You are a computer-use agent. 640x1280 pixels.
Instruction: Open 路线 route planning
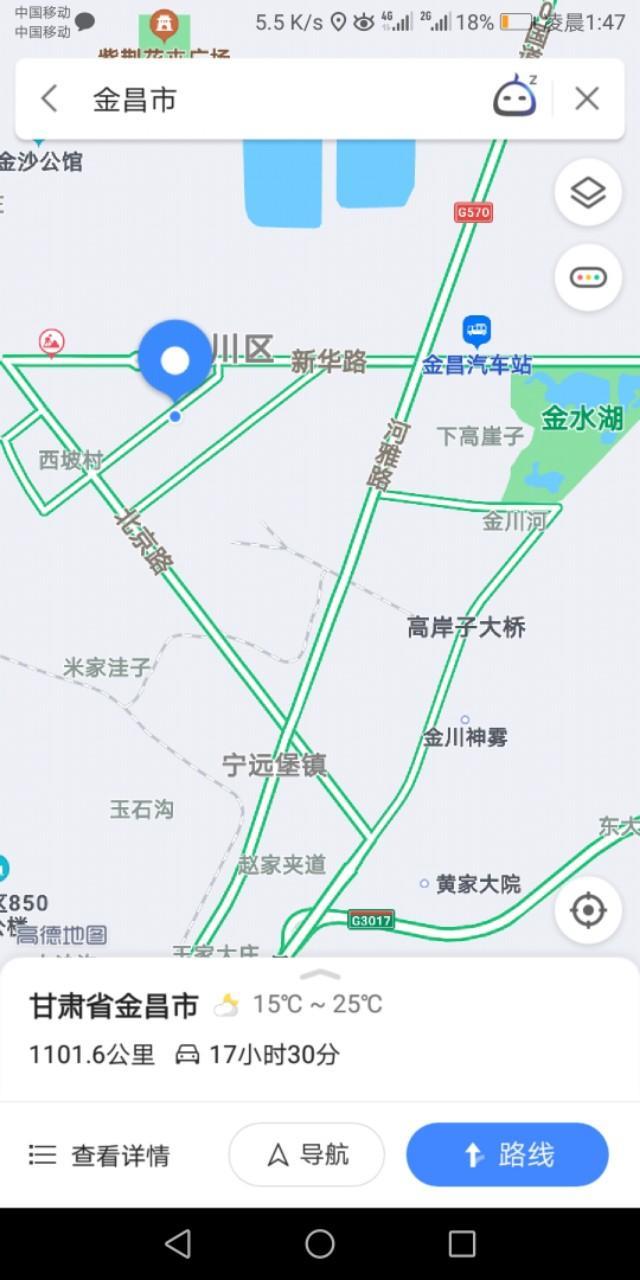[x=507, y=1155]
